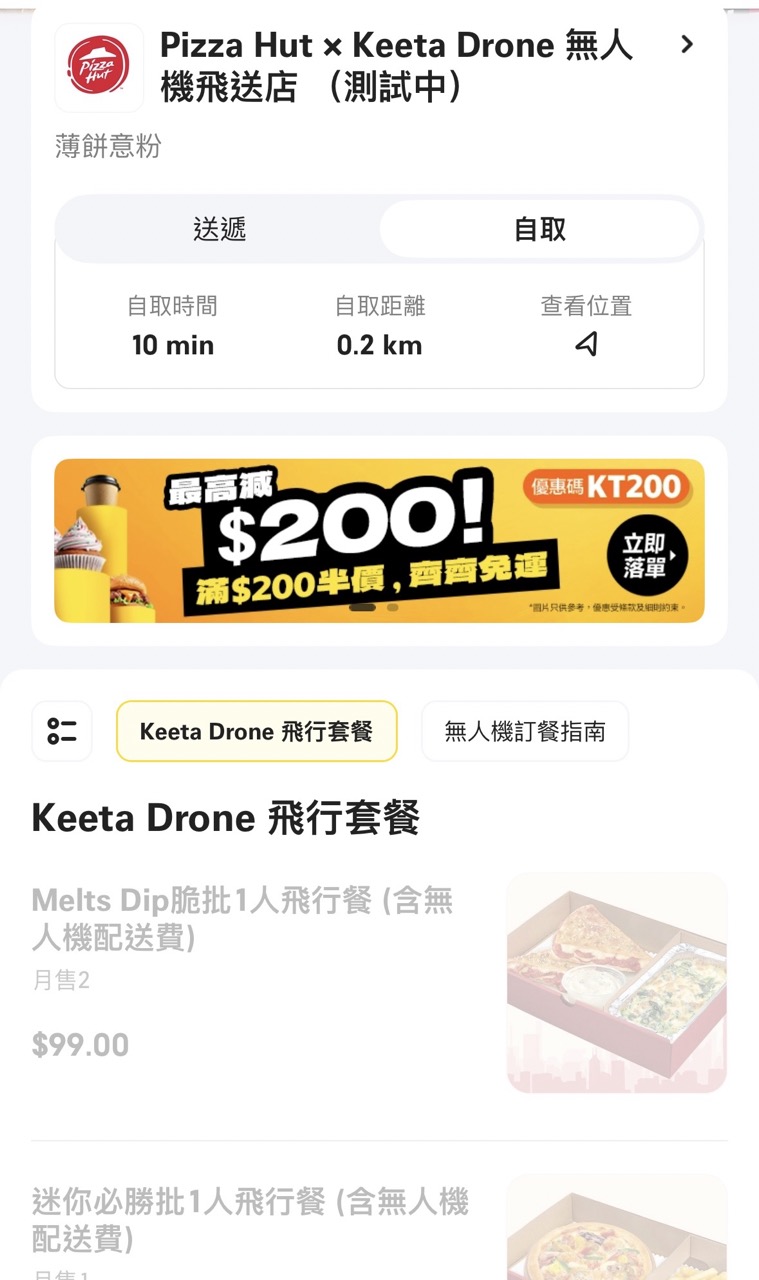Select the 自取 pickup tab

point(539,229)
